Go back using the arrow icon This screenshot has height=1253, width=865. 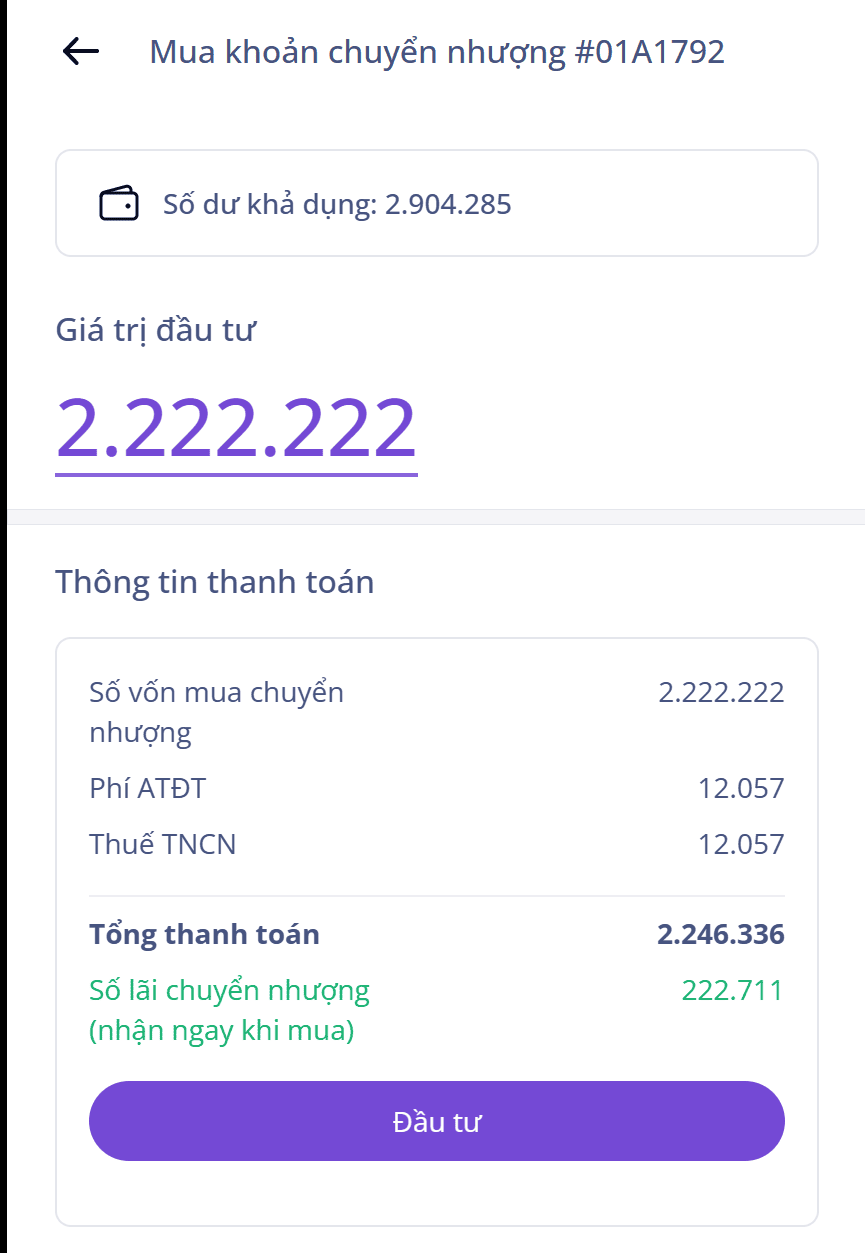click(81, 51)
